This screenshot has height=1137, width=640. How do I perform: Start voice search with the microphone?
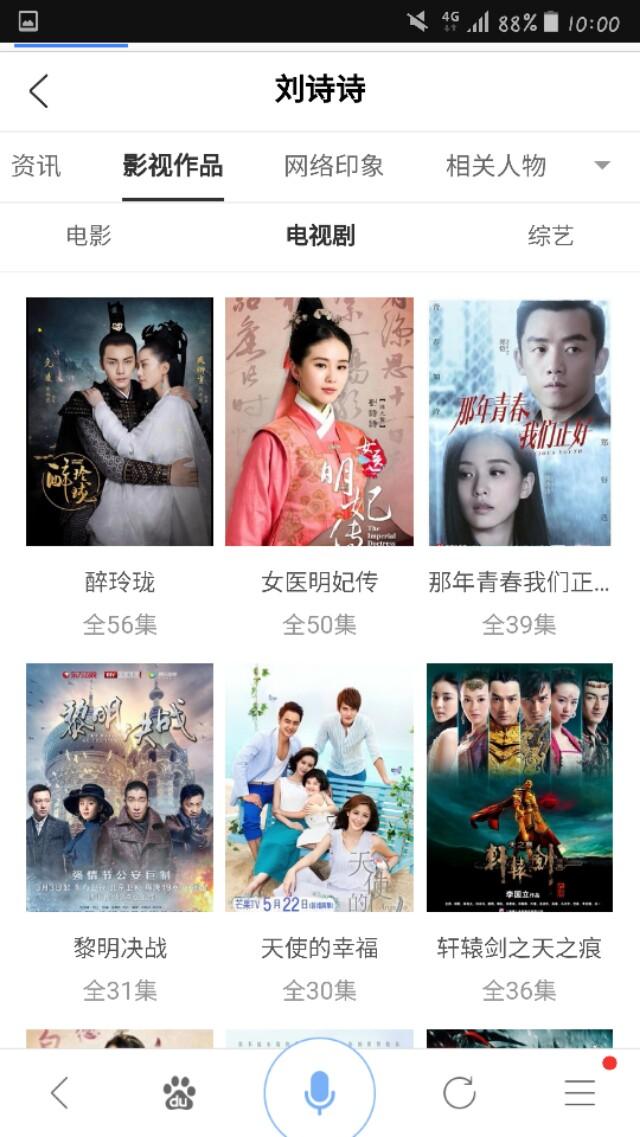320,1093
